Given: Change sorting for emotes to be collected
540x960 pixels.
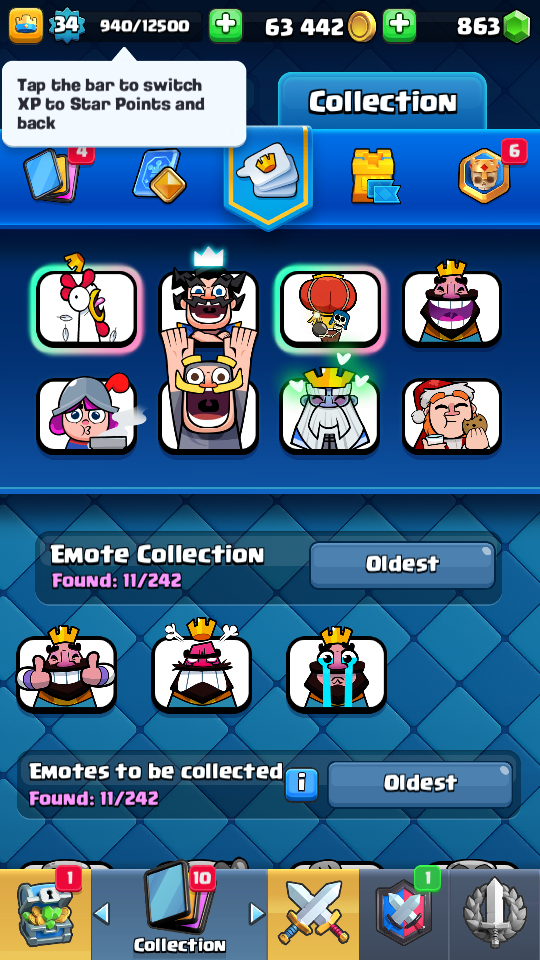Looking at the screenshot, I should click(x=420, y=784).
